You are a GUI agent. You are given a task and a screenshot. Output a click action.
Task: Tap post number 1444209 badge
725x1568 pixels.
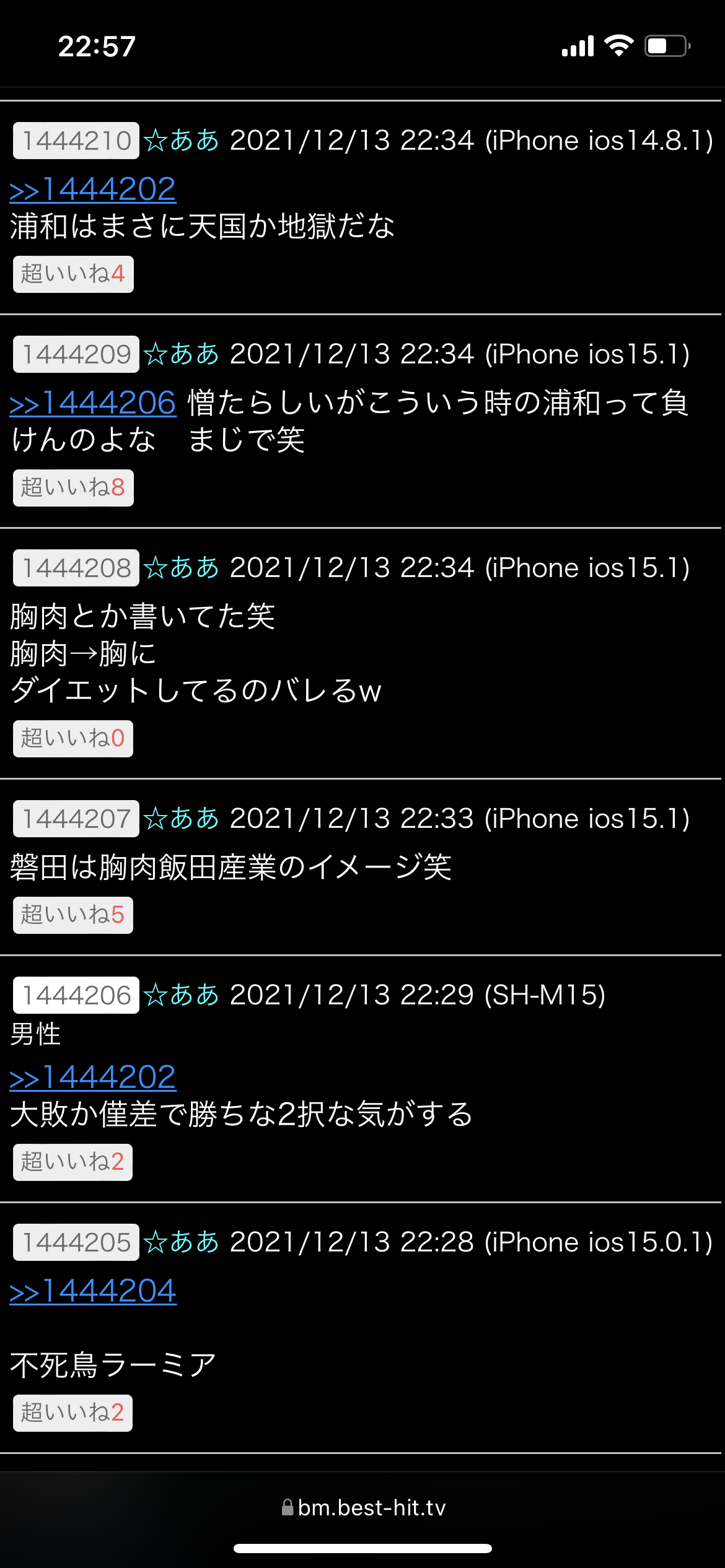click(76, 355)
